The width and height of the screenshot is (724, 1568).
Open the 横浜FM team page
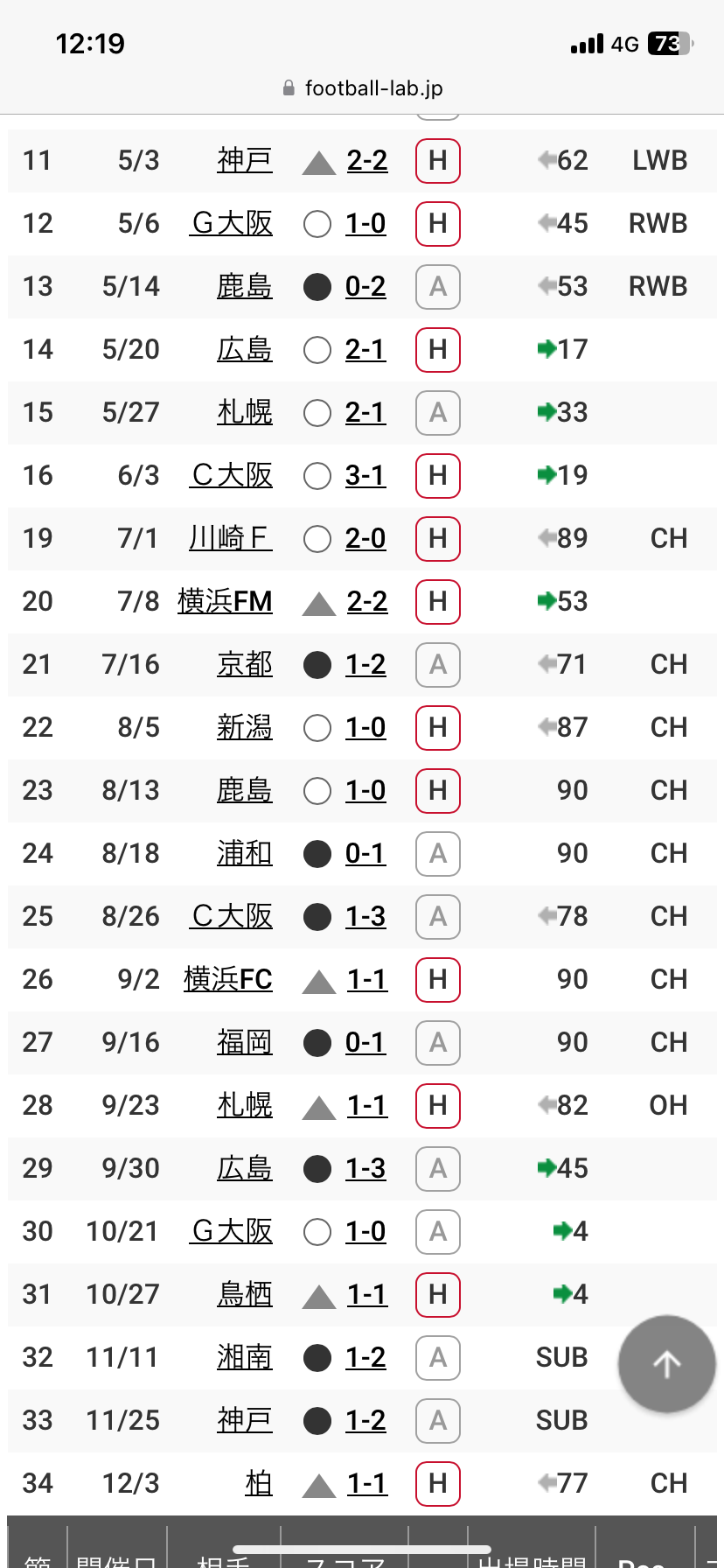pos(225,602)
